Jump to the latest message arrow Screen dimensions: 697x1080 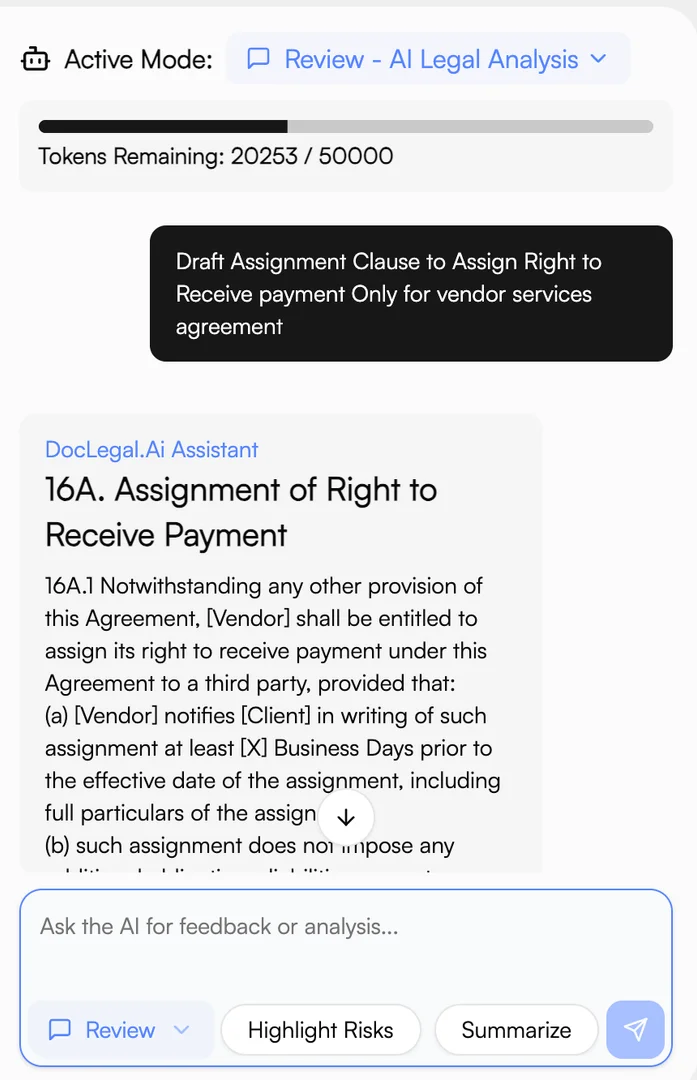tap(346, 817)
